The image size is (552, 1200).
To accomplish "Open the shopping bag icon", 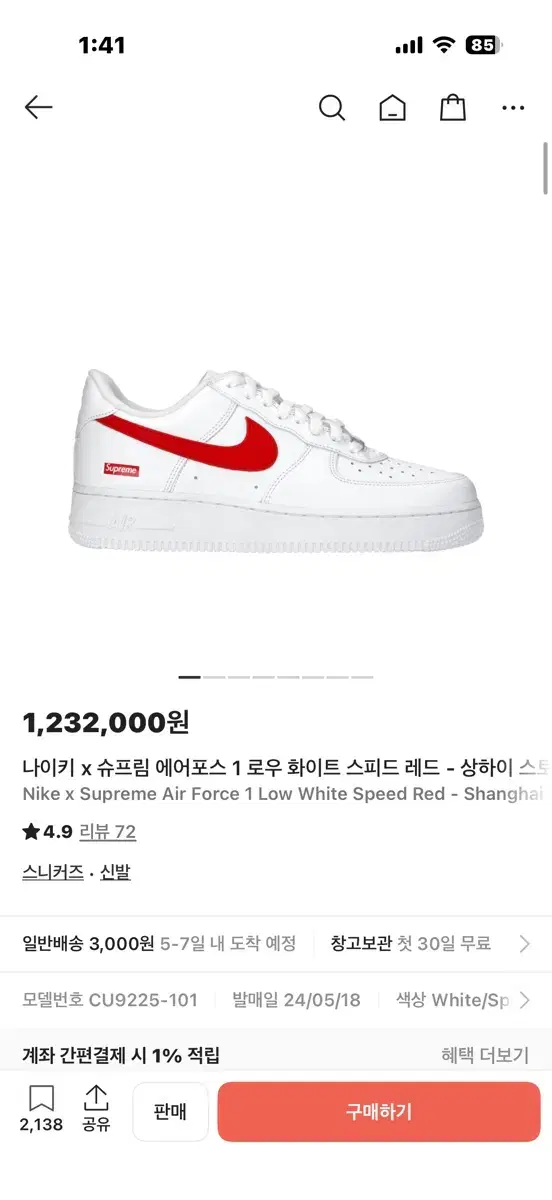I will [x=453, y=107].
